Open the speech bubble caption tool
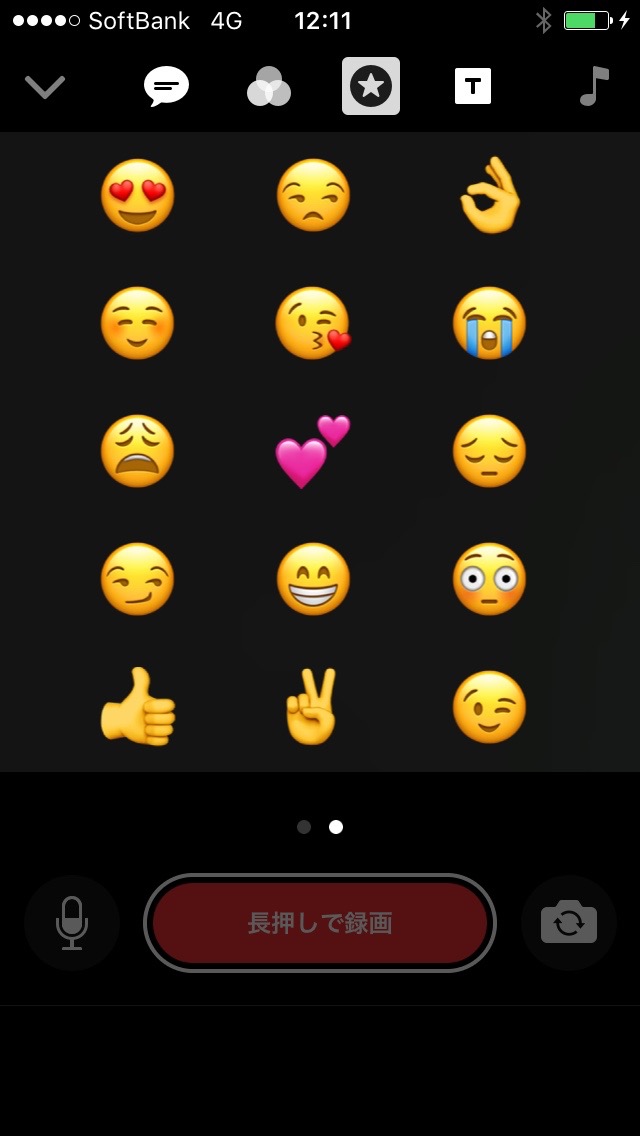Image resolution: width=640 pixels, height=1136 pixels. (x=166, y=87)
